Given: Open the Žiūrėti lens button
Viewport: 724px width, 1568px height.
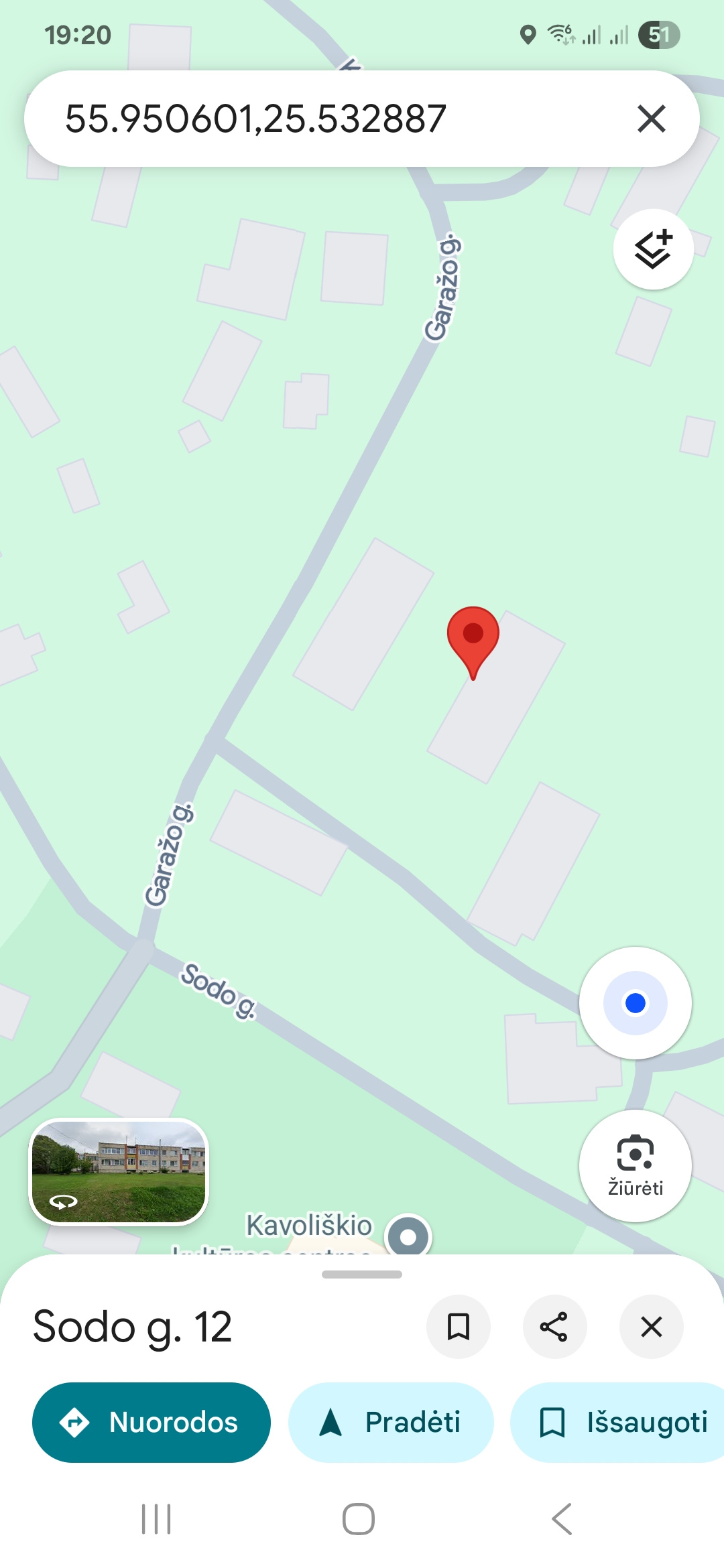Looking at the screenshot, I should [635, 1166].
